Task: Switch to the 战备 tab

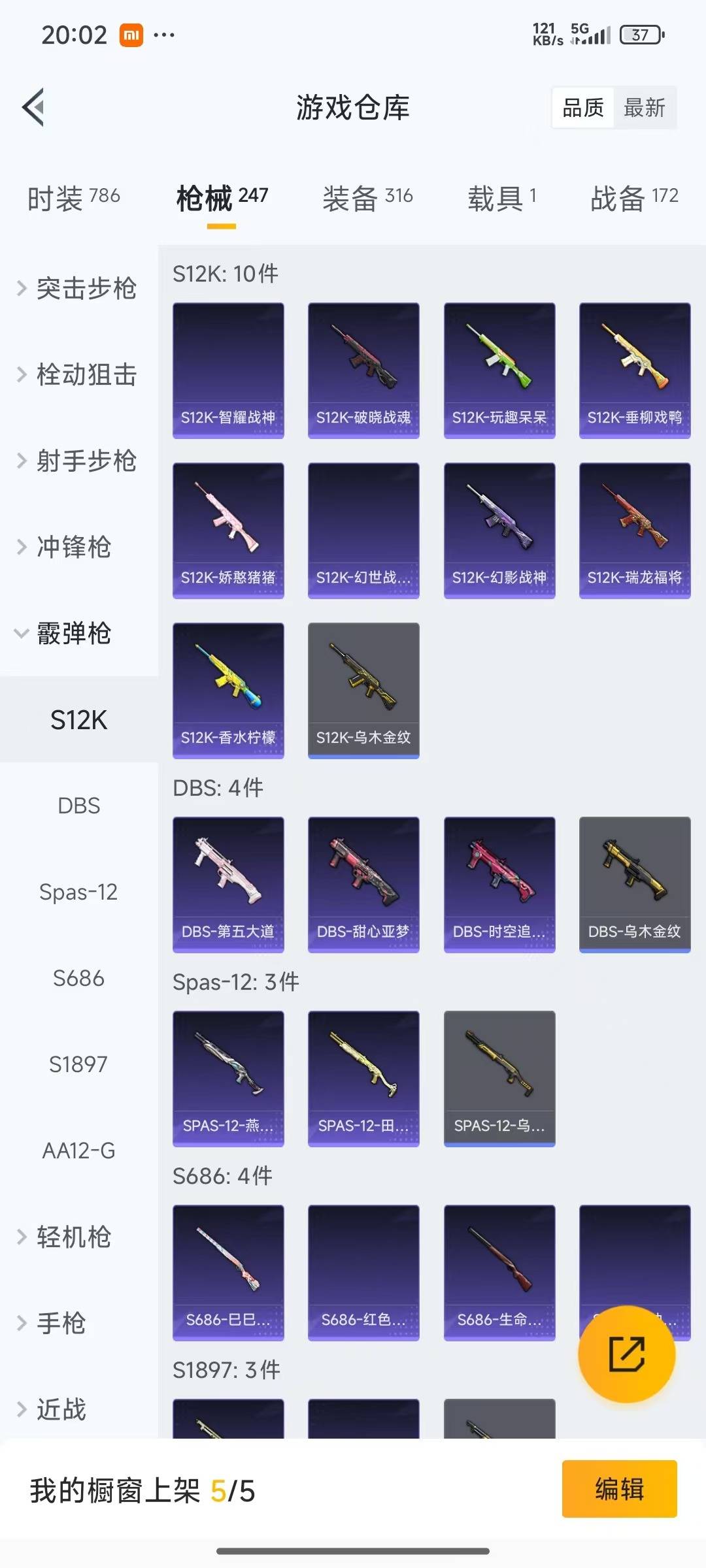Action: 634,198
